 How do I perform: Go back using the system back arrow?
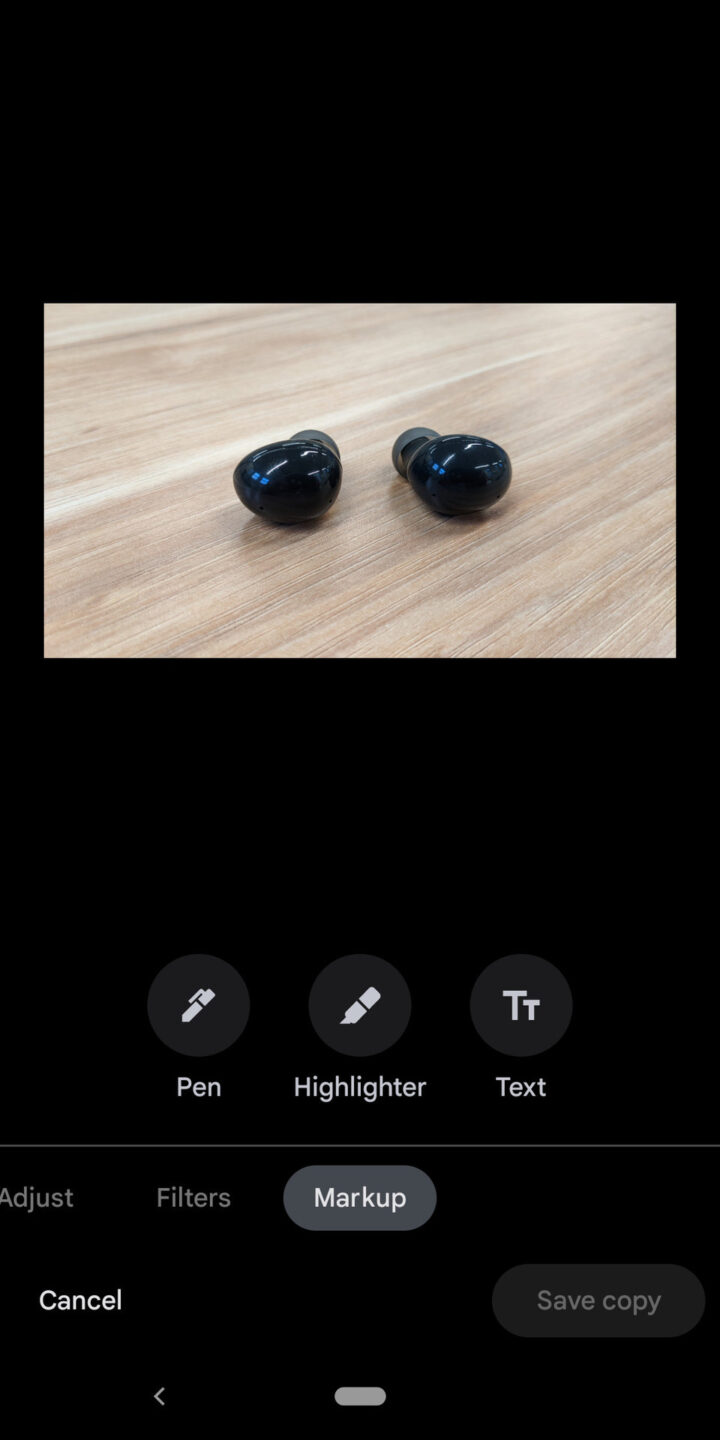click(x=159, y=1396)
